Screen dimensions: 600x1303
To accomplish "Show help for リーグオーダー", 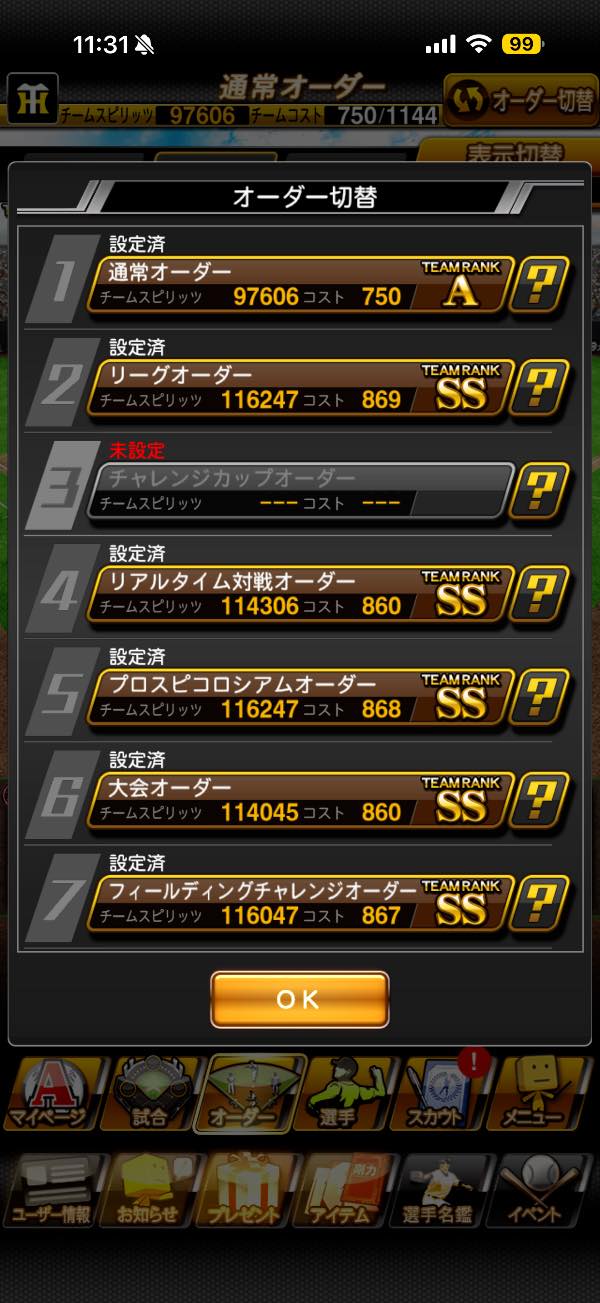I will (539, 389).
